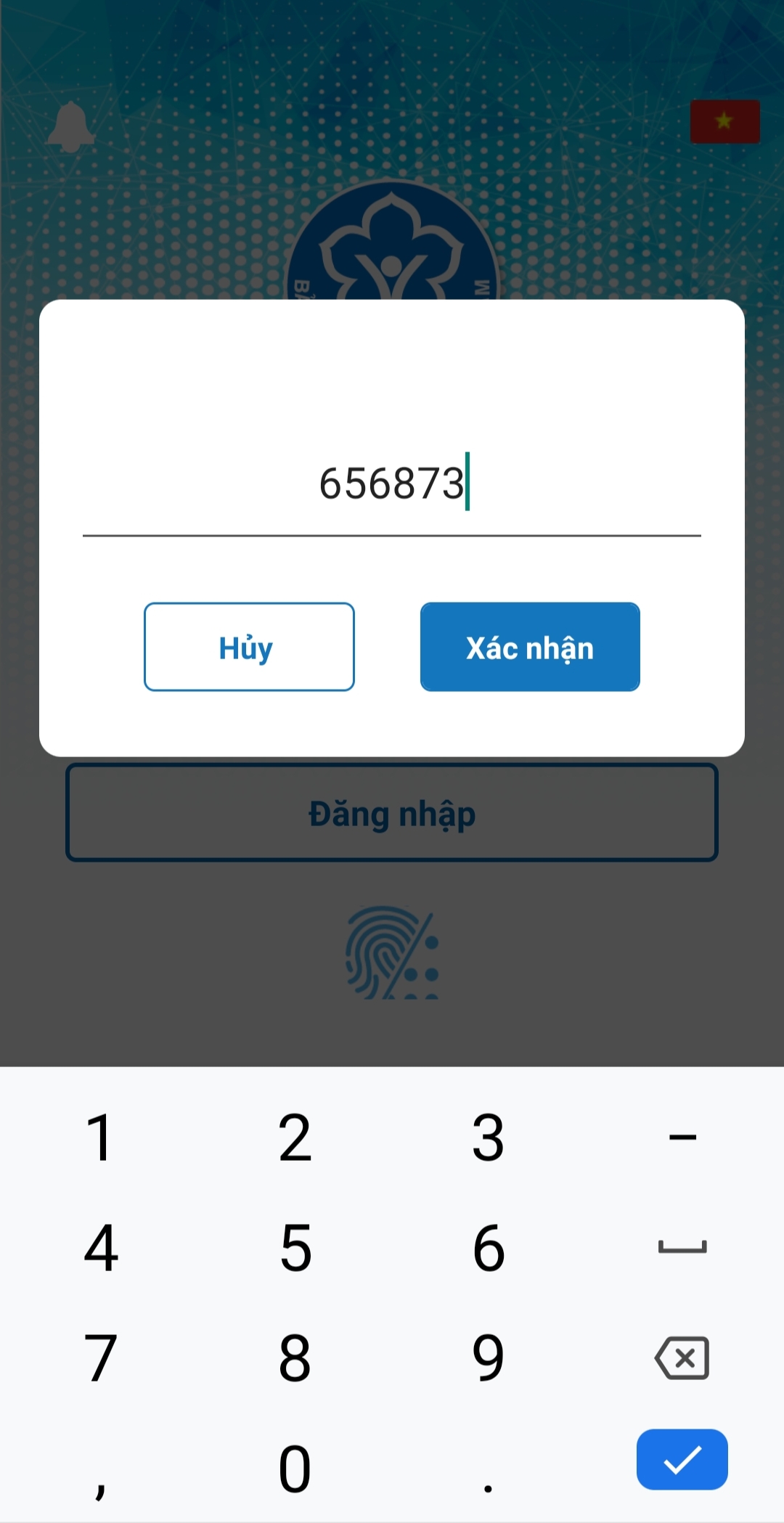Focus the code input field showing 656873
The height and width of the screenshot is (1523, 784).
(392, 484)
